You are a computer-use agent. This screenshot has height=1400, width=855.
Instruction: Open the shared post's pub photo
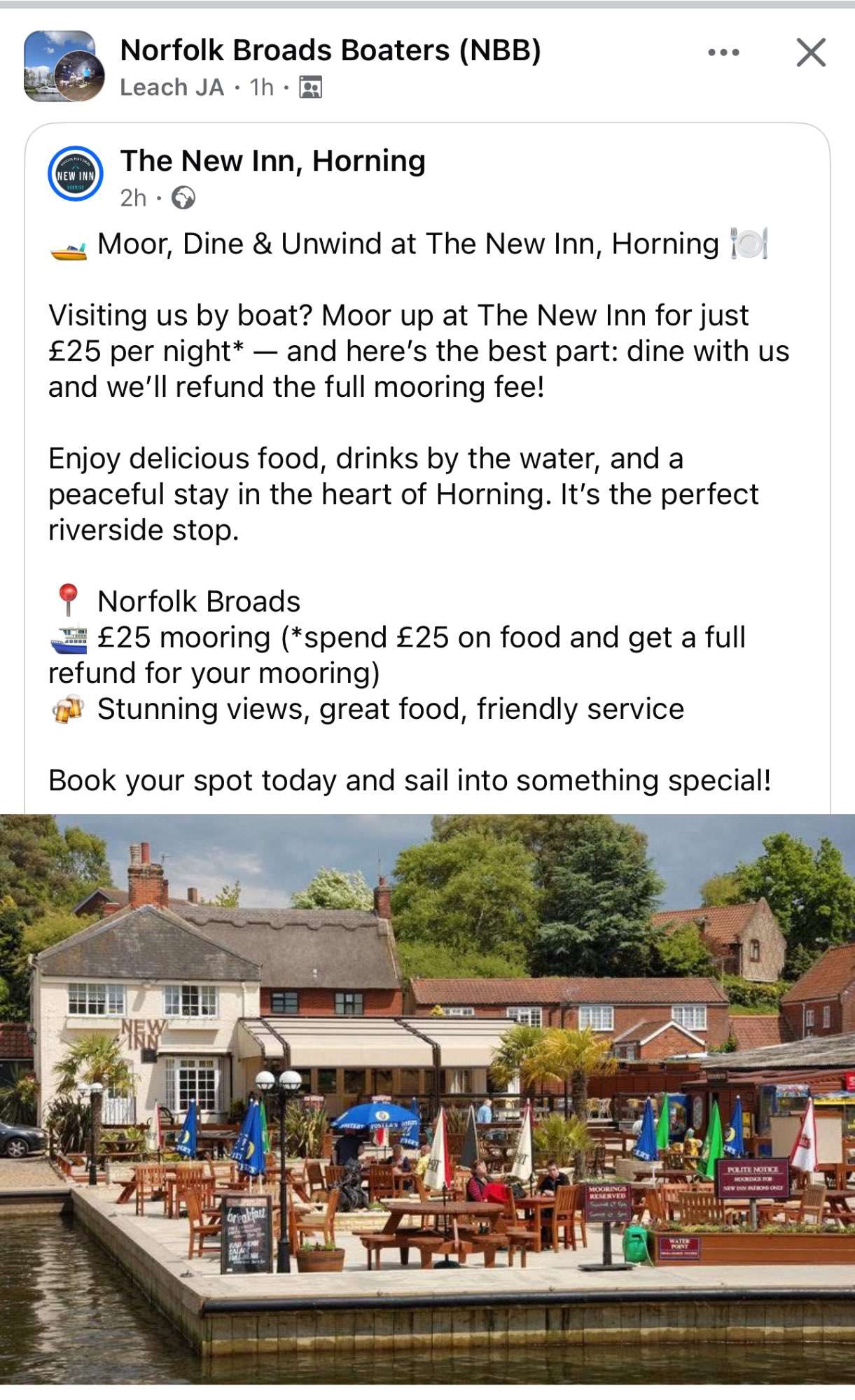427,1099
